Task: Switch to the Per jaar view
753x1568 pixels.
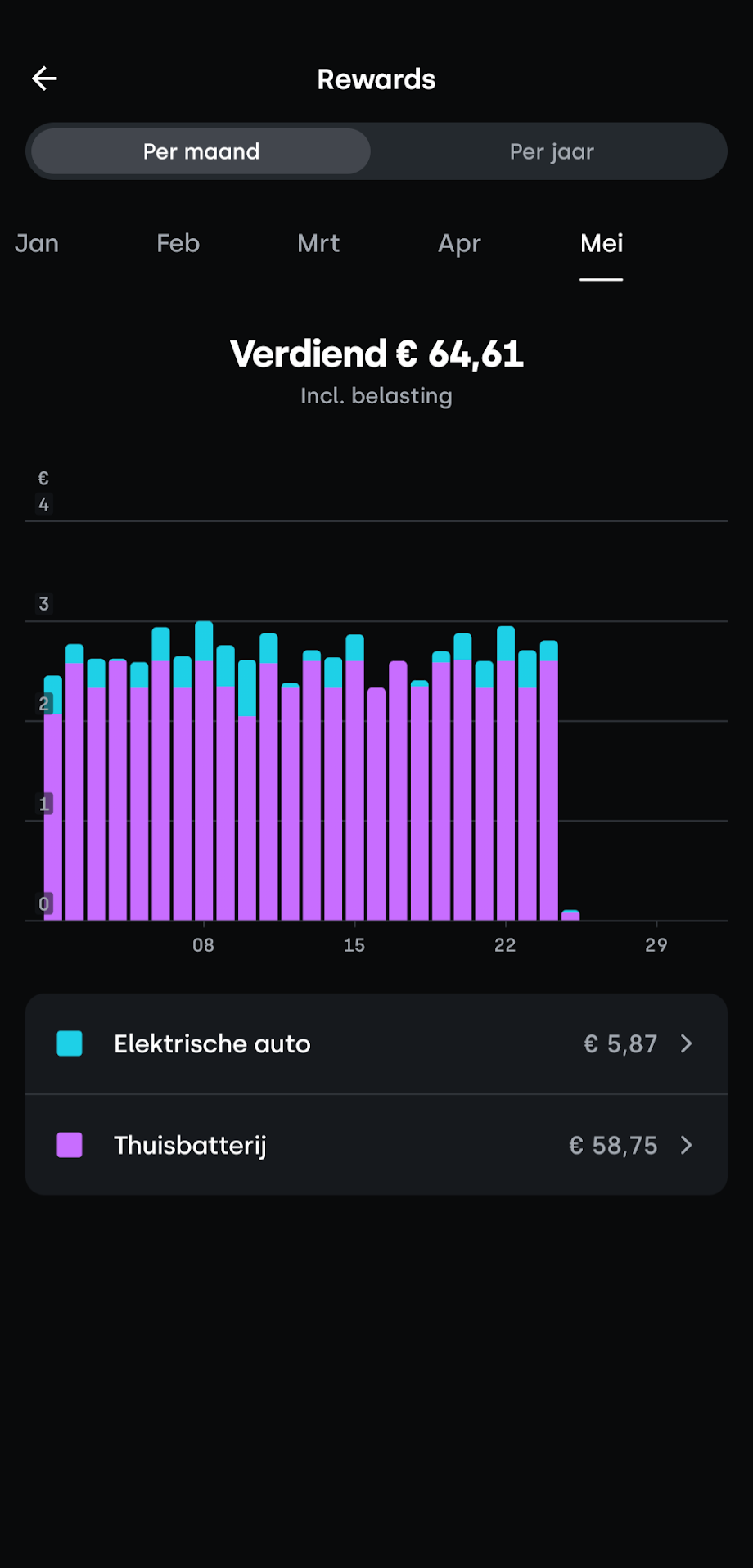Action: (552, 151)
